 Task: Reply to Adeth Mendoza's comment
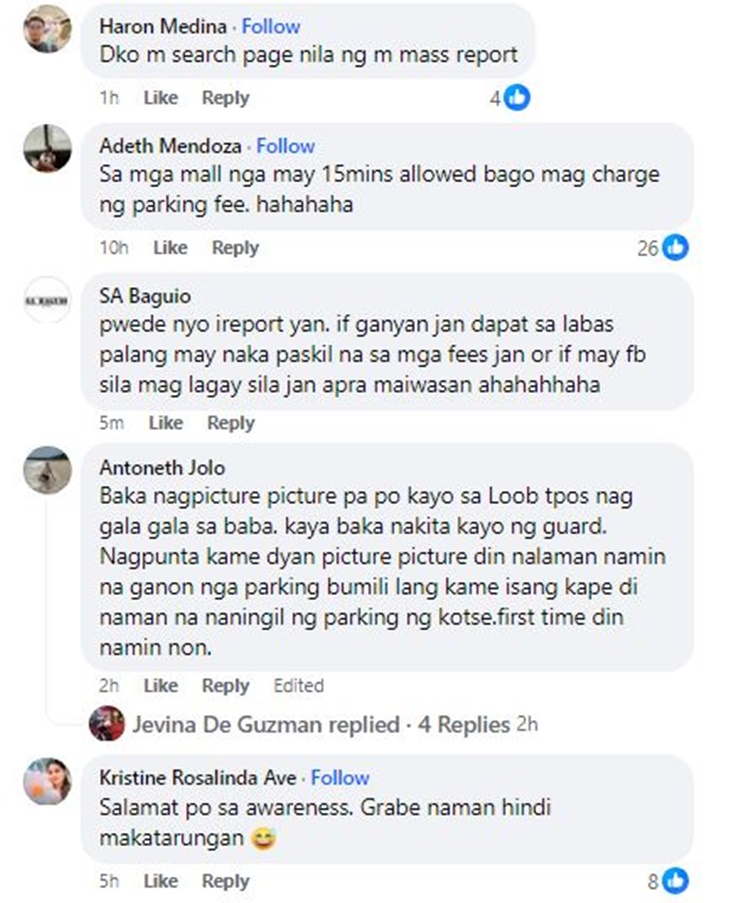click(x=235, y=248)
